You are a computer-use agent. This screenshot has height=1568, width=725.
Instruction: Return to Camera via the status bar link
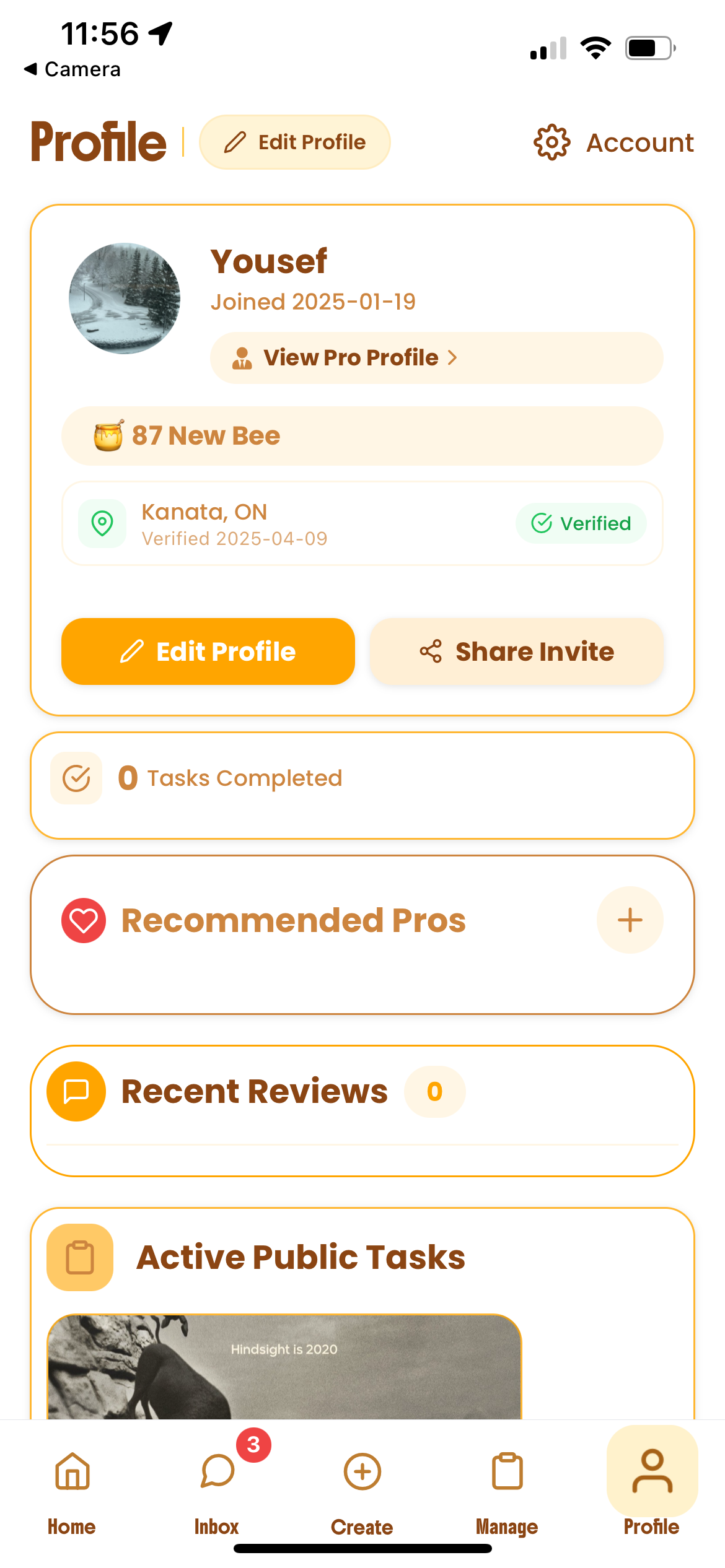tap(72, 69)
